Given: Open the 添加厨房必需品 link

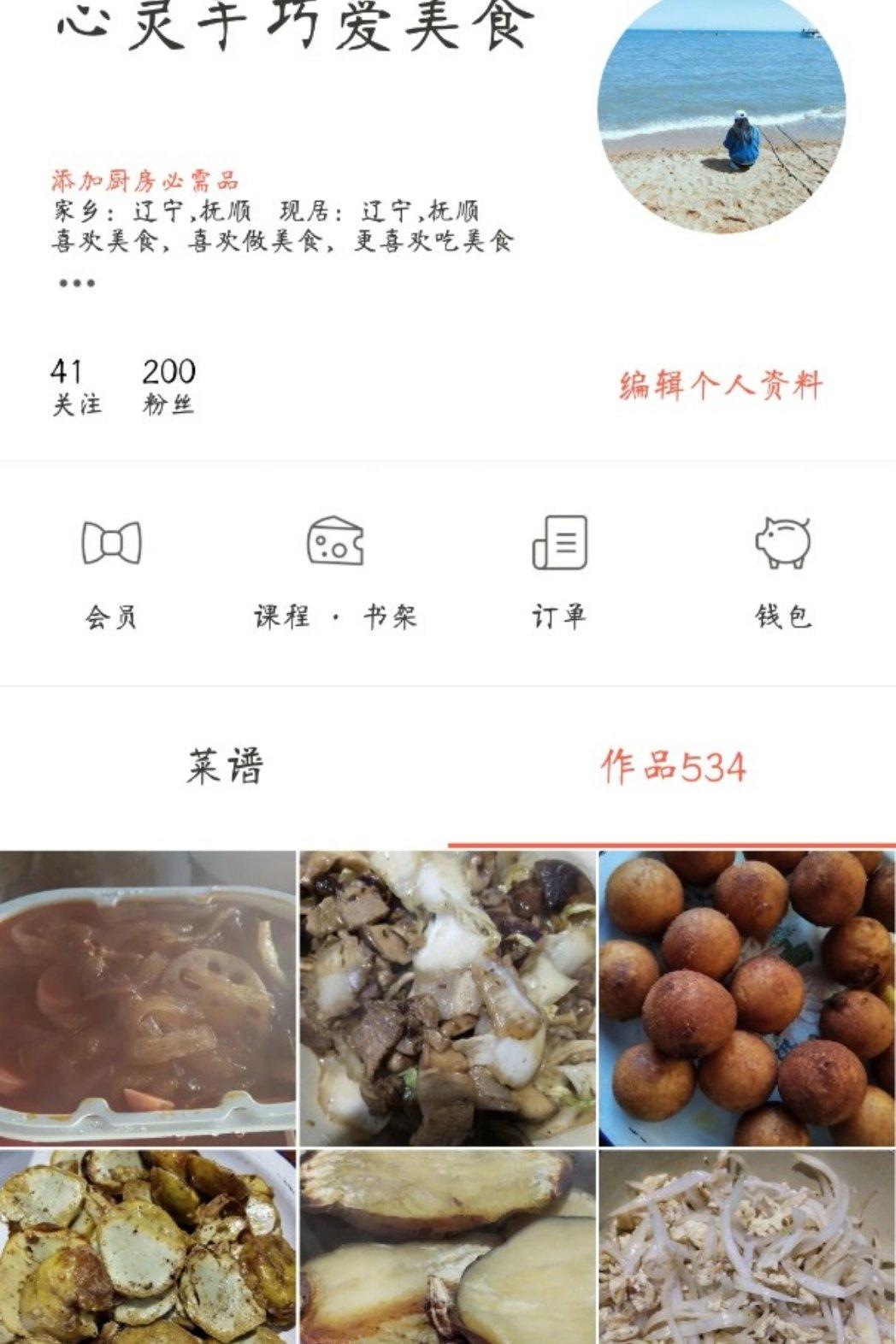Looking at the screenshot, I should click(x=144, y=180).
